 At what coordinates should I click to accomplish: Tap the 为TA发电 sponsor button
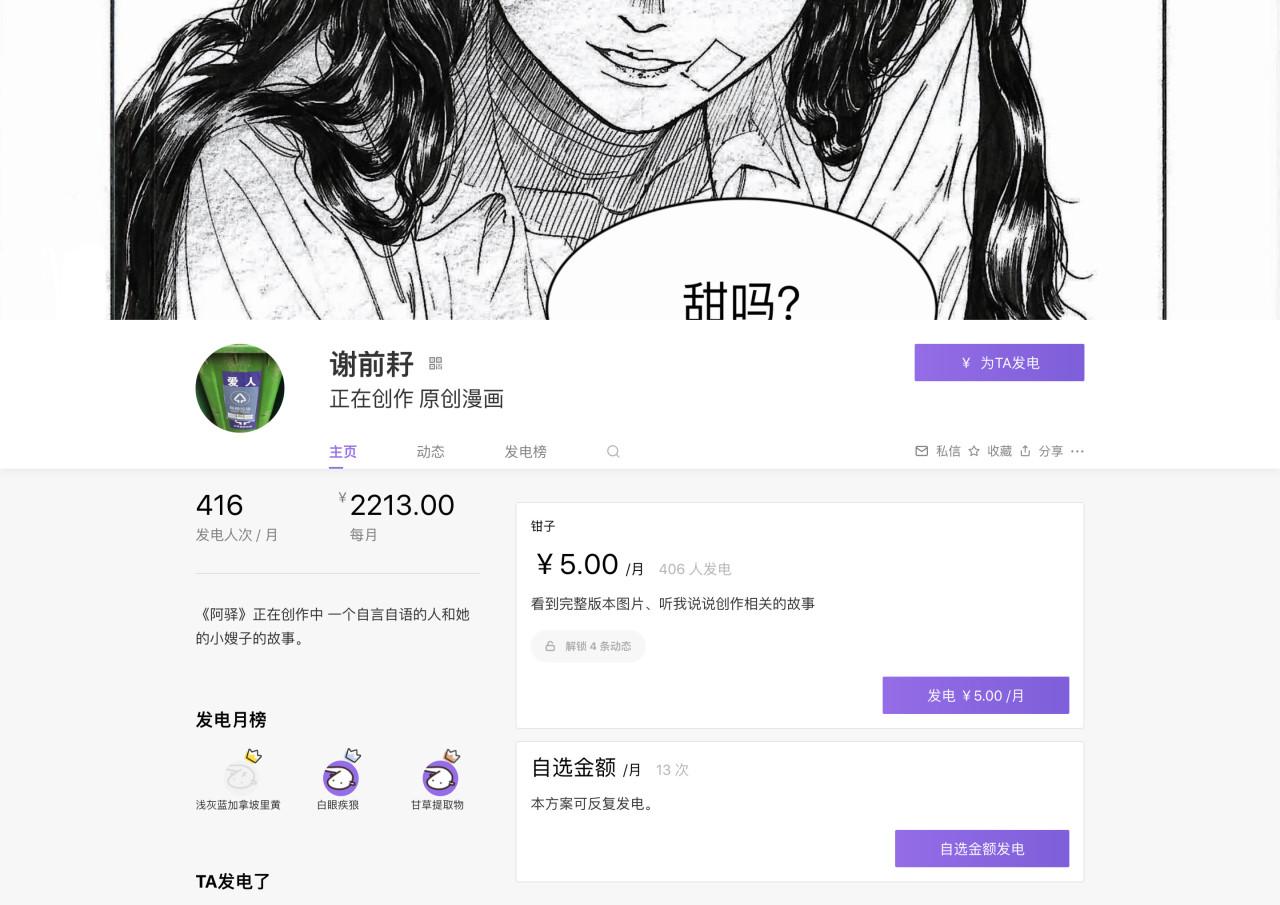click(x=999, y=363)
